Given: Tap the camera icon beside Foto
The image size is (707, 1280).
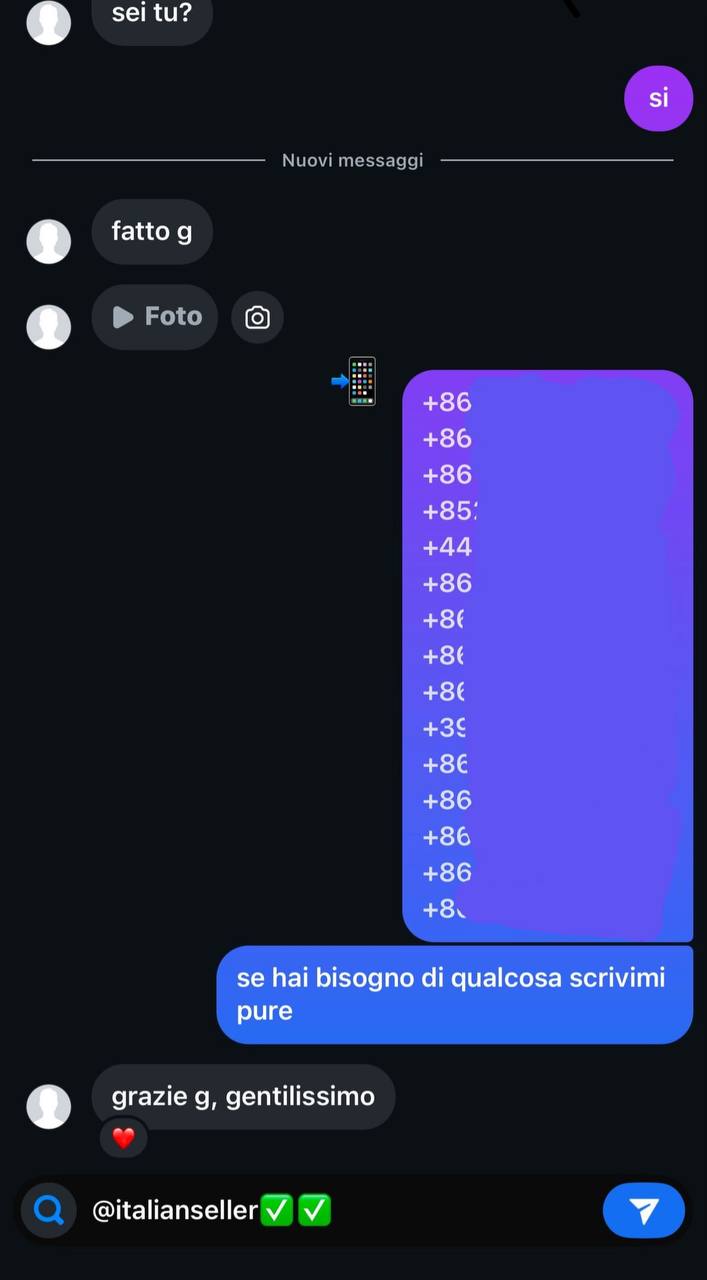Looking at the screenshot, I should point(257,318).
